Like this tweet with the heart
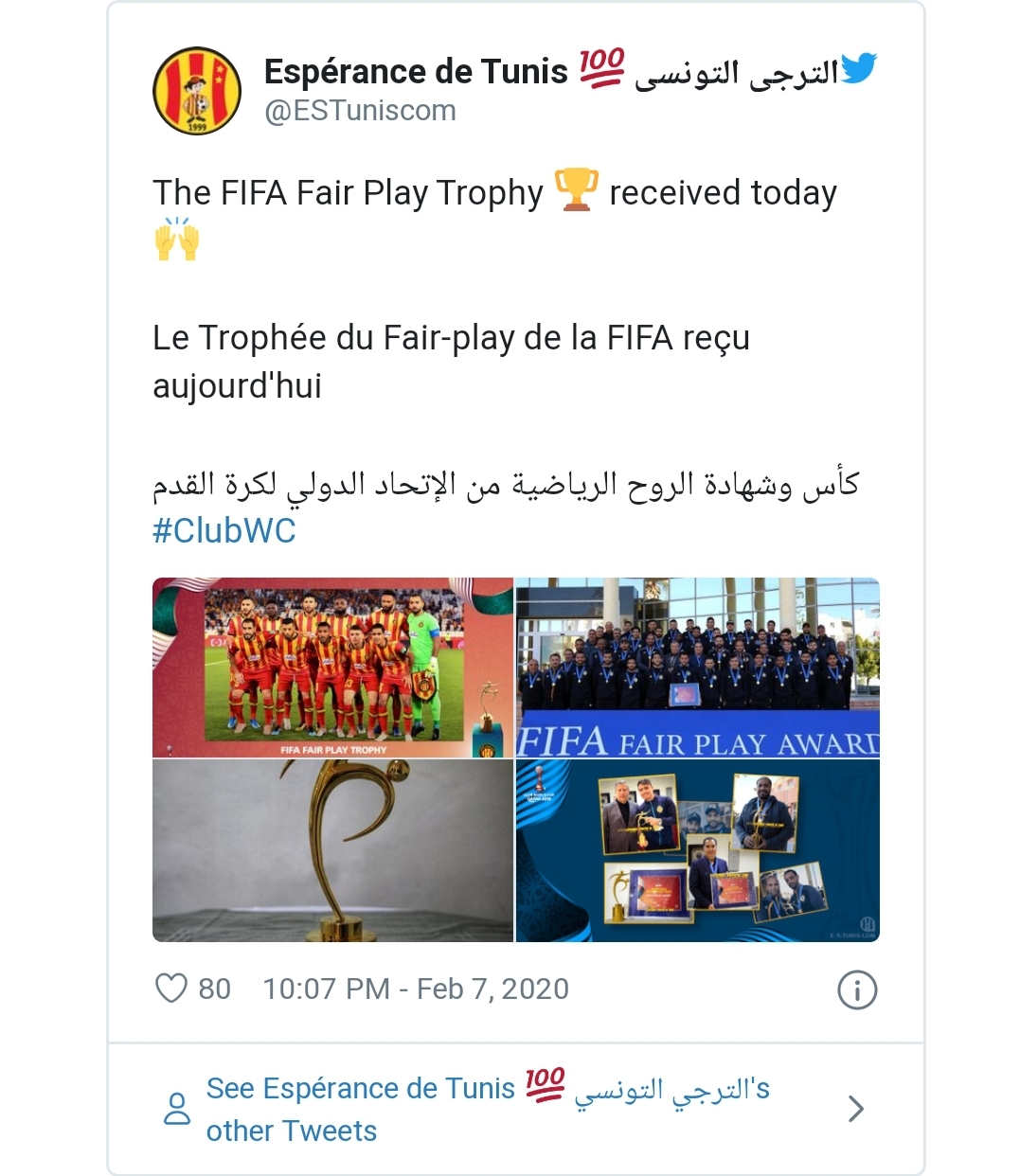The width and height of the screenshot is (1020, 1176). pyautogui.click(x=171, y=989)
